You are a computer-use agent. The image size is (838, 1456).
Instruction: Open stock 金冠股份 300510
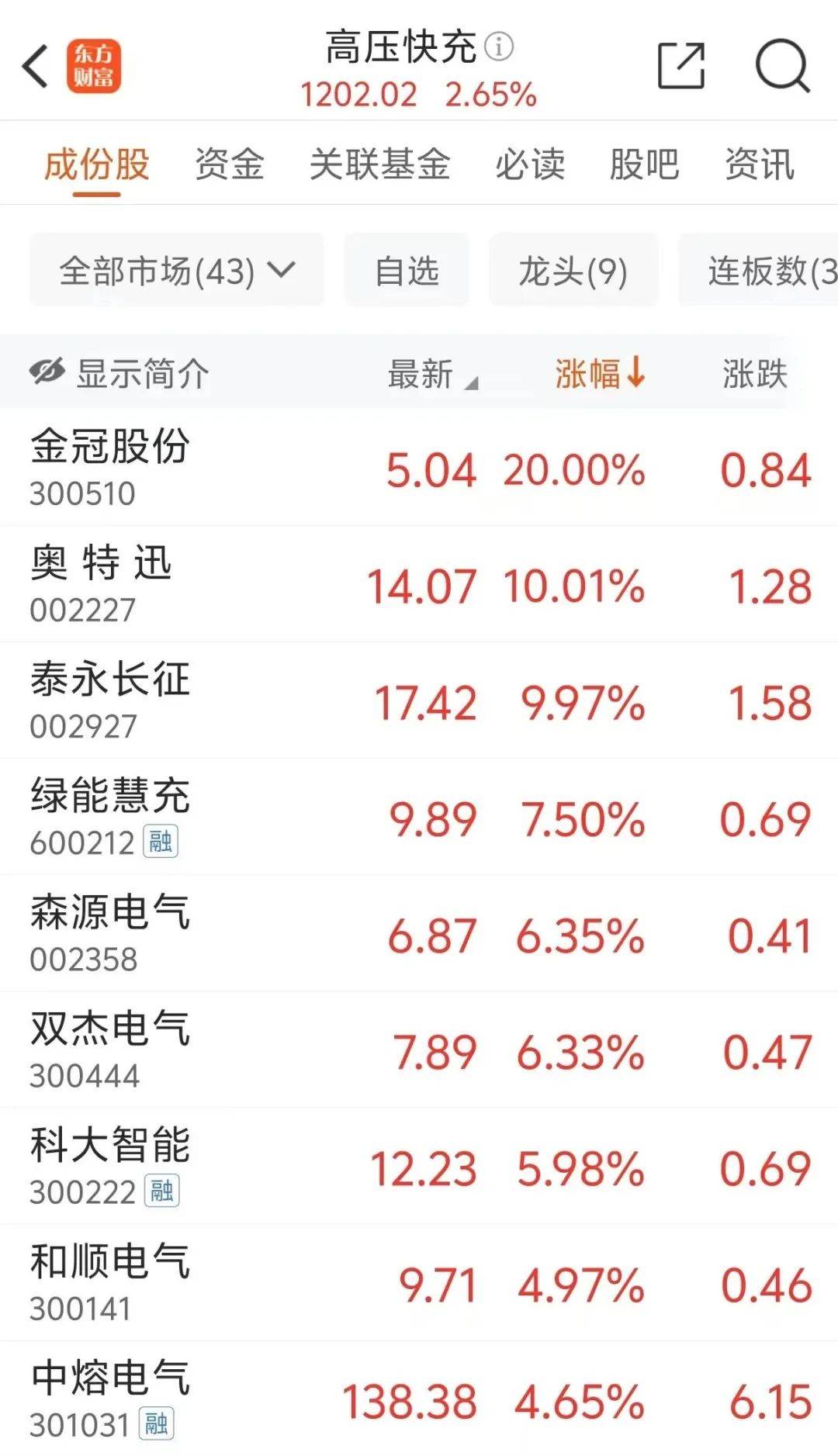(x=419, y=467)
